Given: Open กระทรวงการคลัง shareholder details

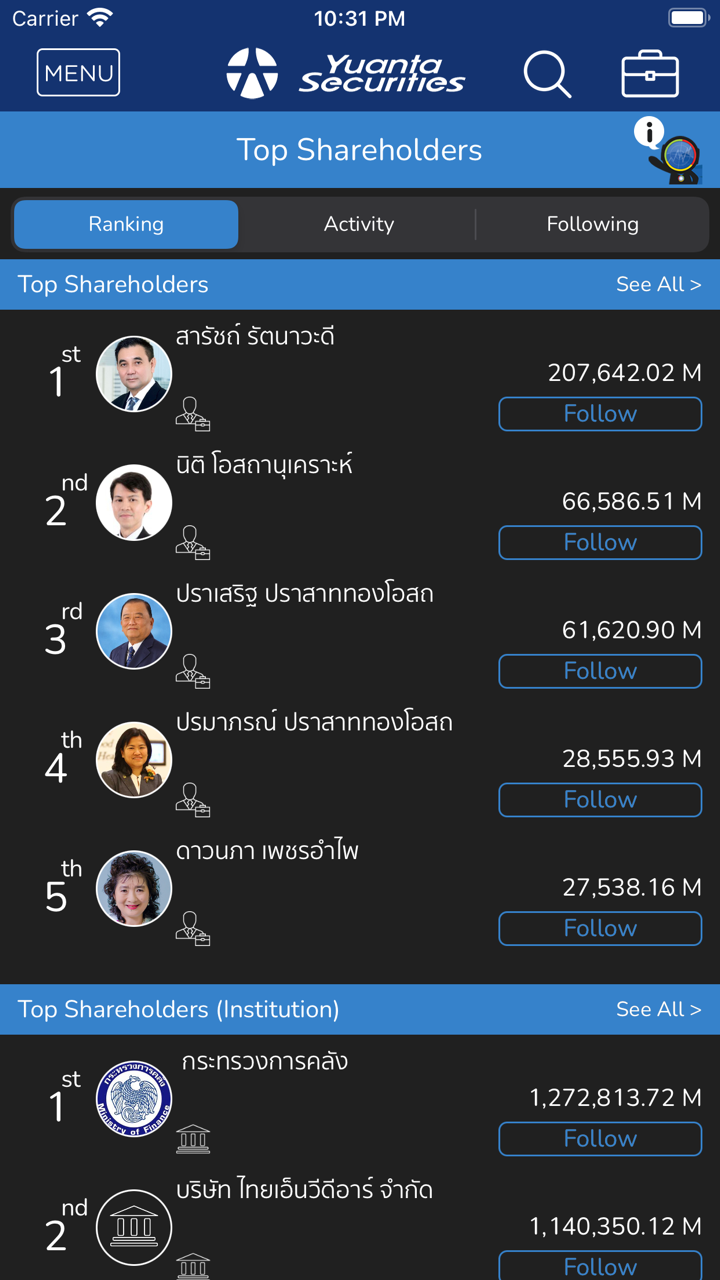Looking at the screenshot, I should 134,1099.
